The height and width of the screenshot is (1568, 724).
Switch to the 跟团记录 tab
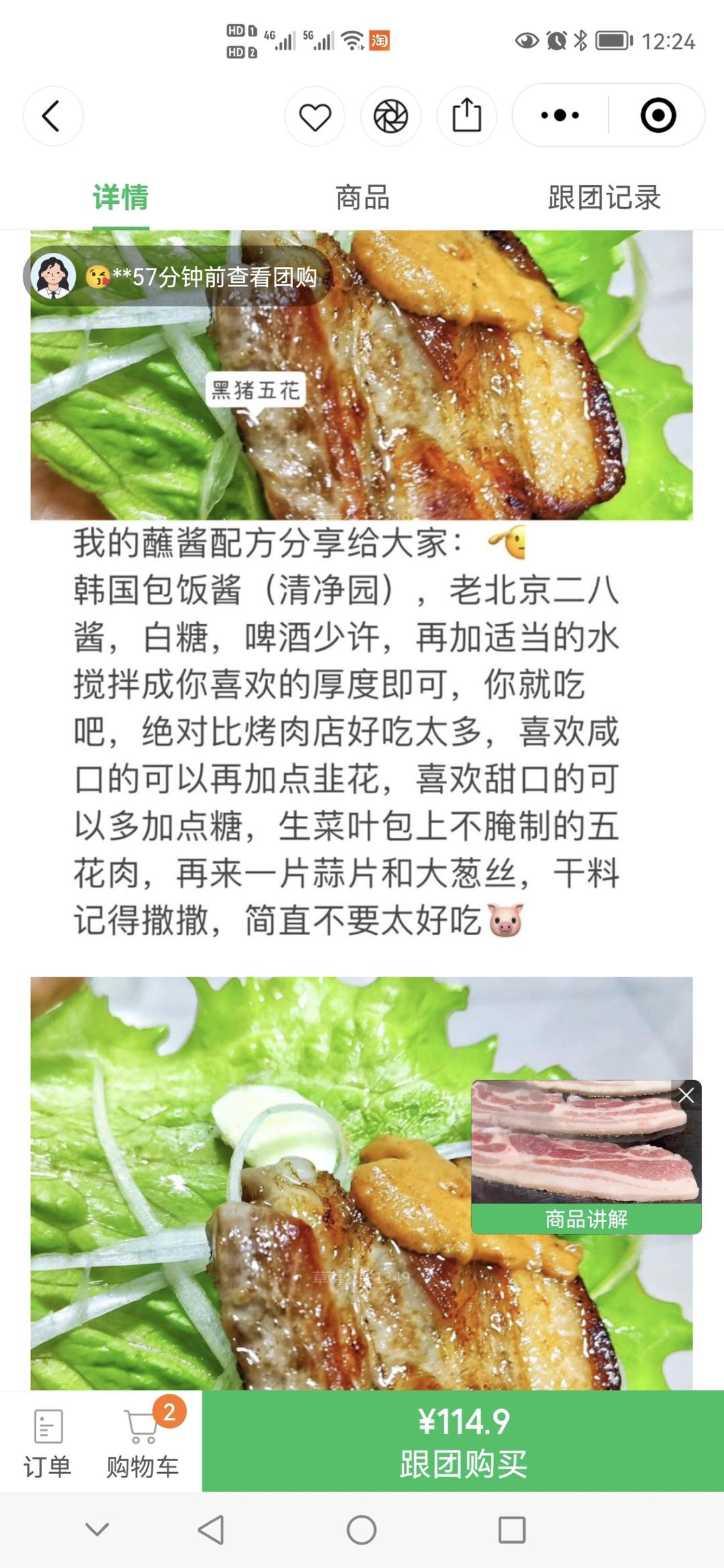[x=604, y=198]
